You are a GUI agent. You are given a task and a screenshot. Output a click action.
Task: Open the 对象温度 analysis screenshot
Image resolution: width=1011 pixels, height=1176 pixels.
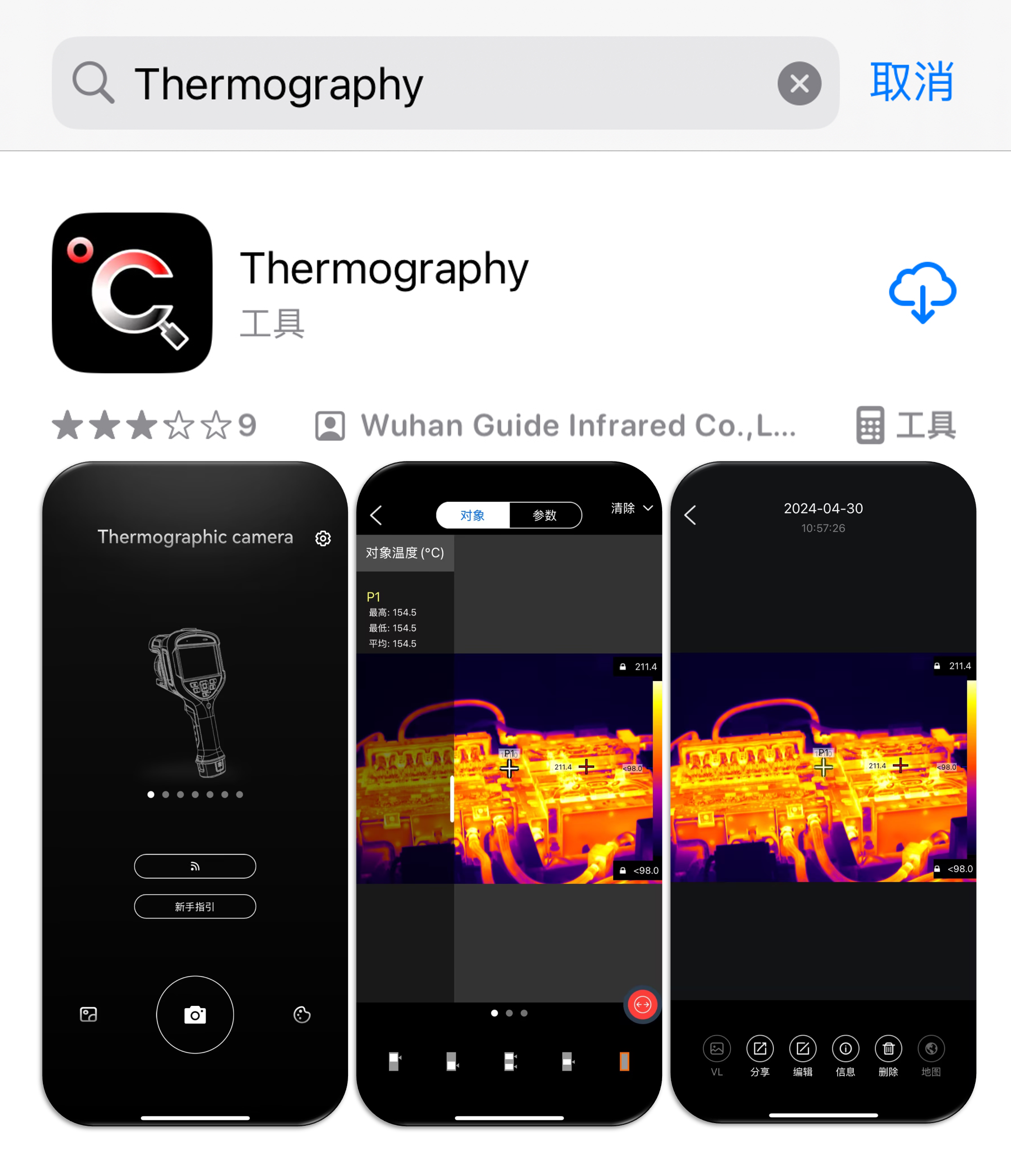pos(509,793)
